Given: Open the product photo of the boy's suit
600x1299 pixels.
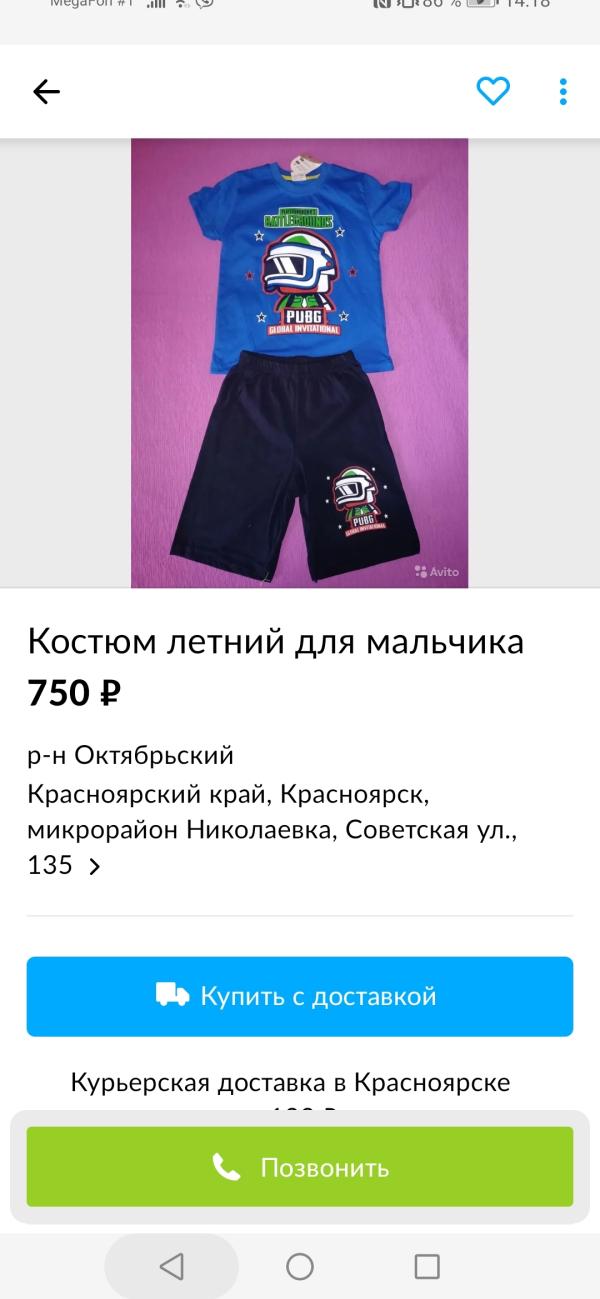Looking at the screenshot, I should tap(299, 362).
